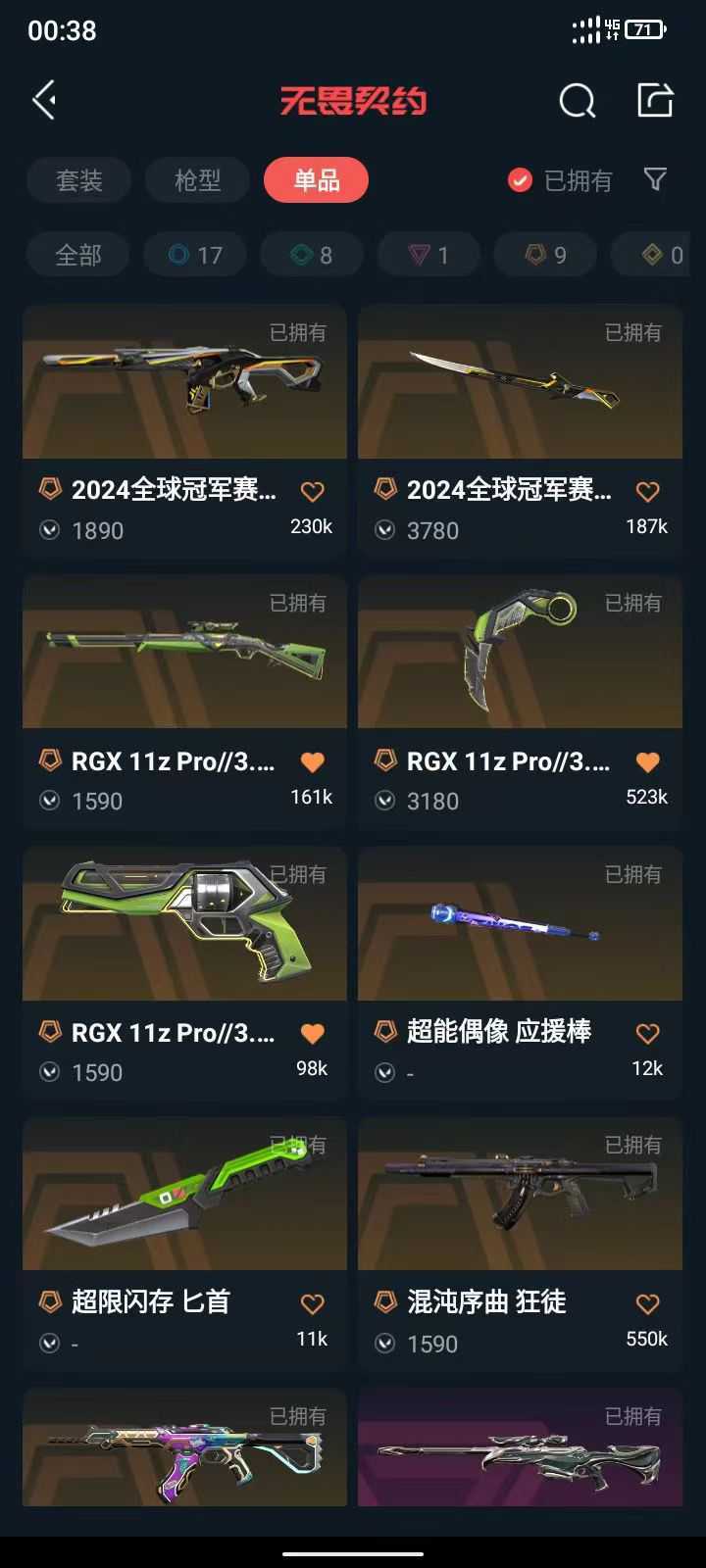Image resolution: width=706 pixels, height=1568 pixels.
Task: Switch to the 套装 tab
Action: (78, 180)
